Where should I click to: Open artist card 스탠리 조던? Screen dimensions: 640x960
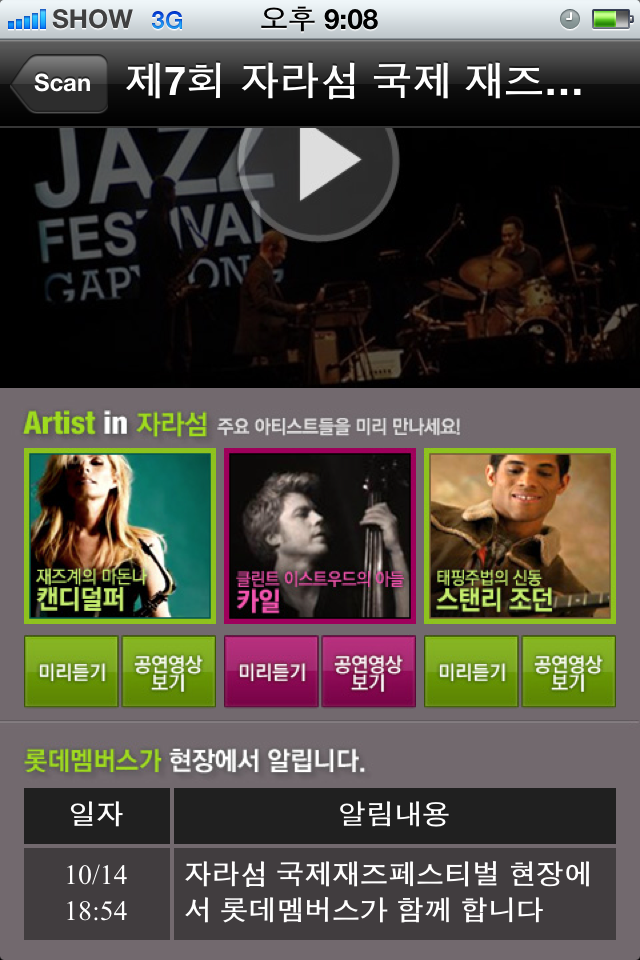520,536
